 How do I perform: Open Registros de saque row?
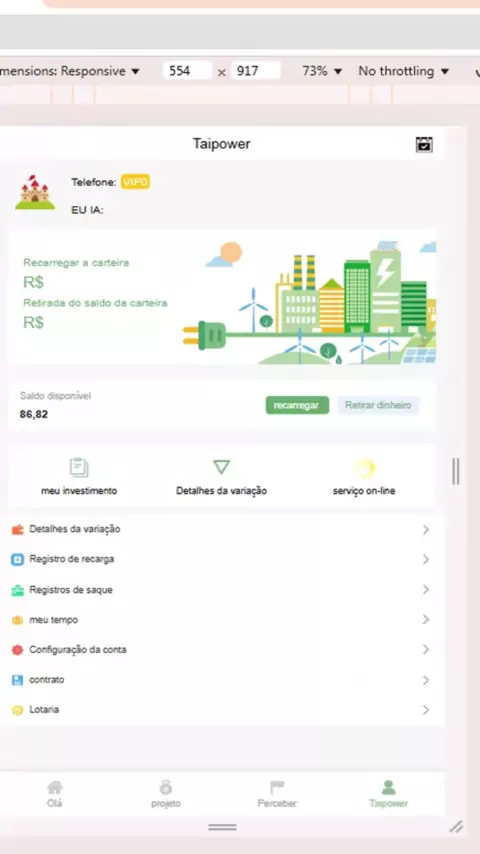pyautogui.click(x=221, y=590)
